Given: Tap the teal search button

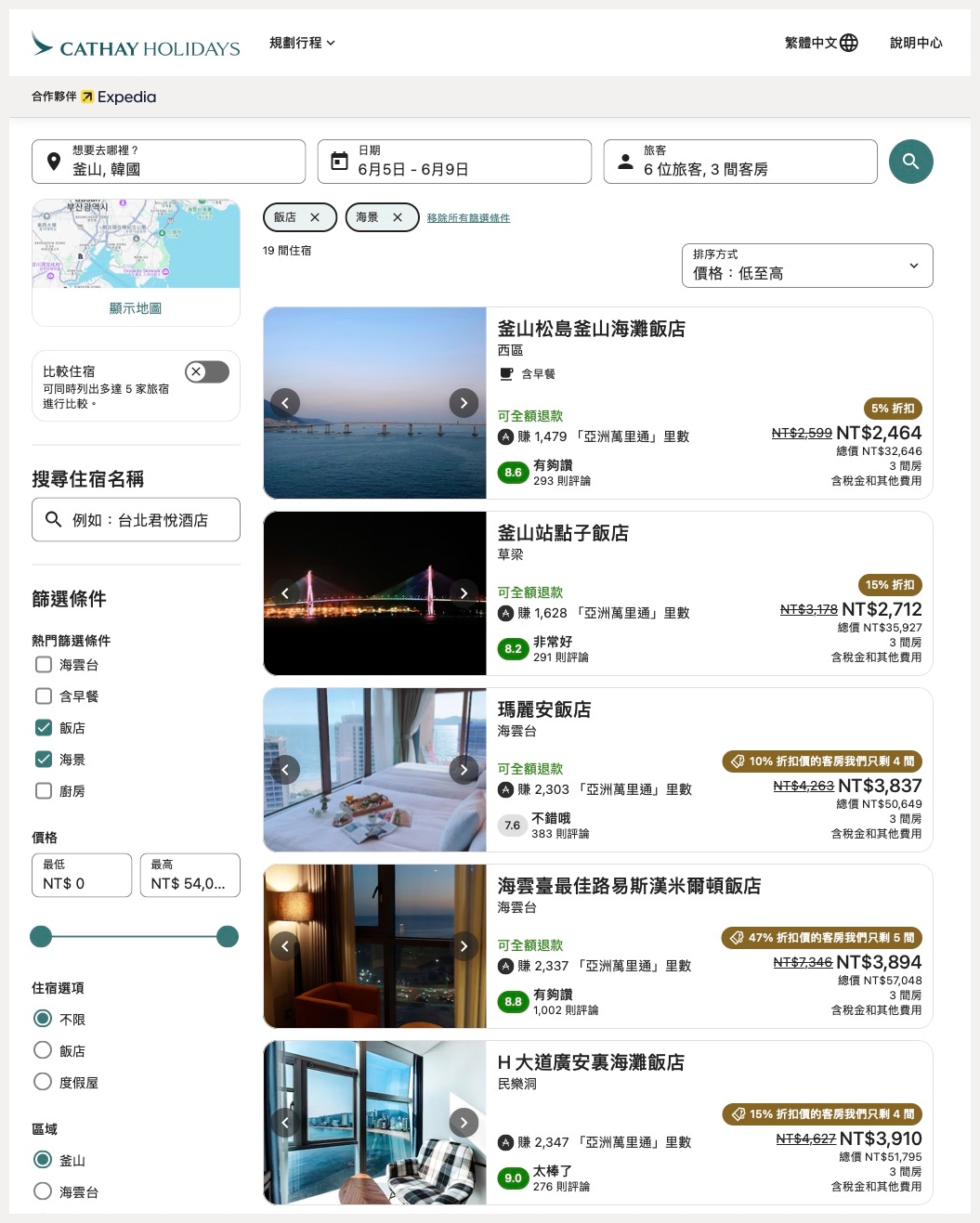Looking at the screenshot, I should coord(910,162).
